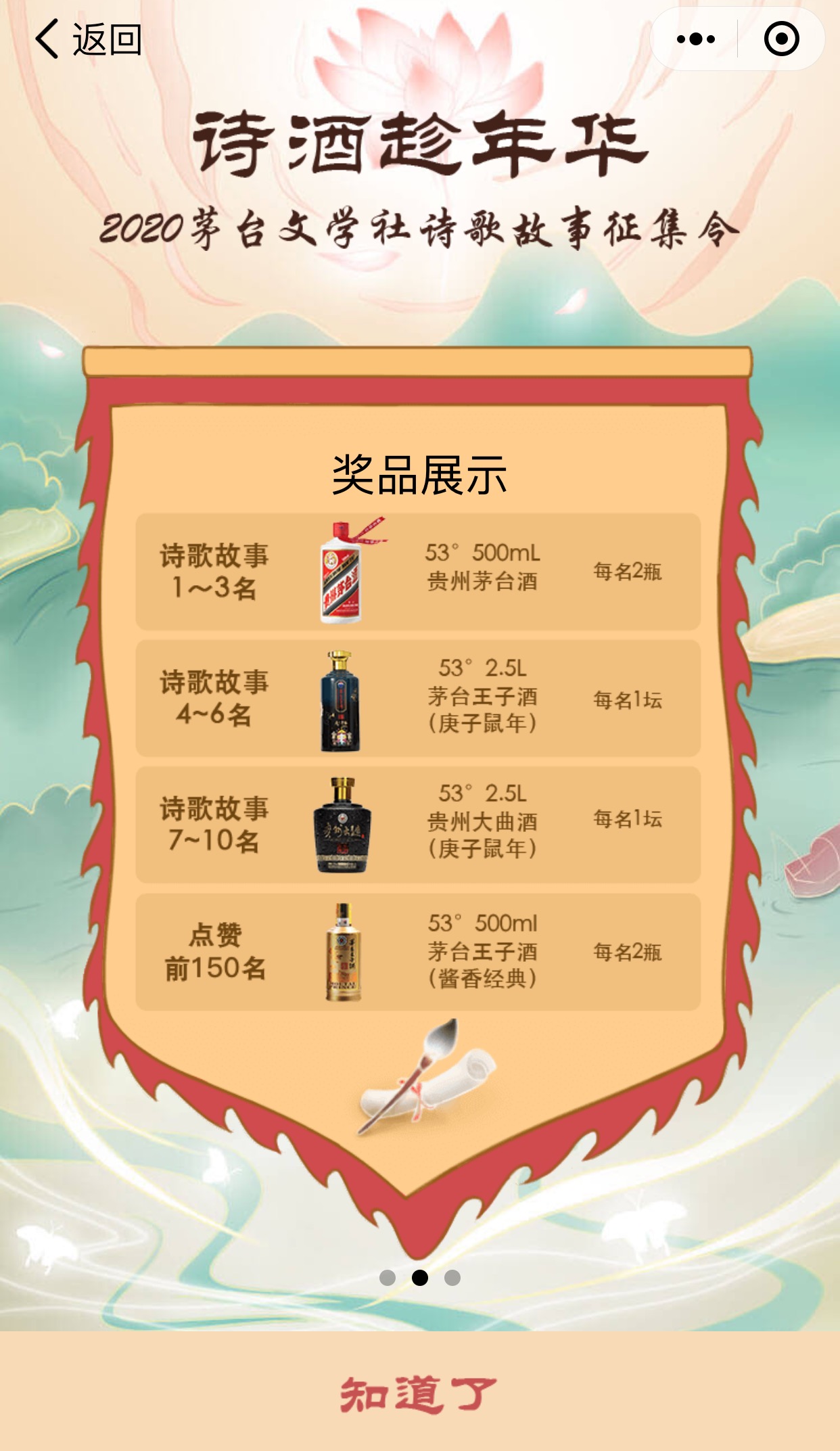Screen dimensions: 840x1451
Task: Dismiss the prize display by tapping 知道了
Action: coord(419,1394)
